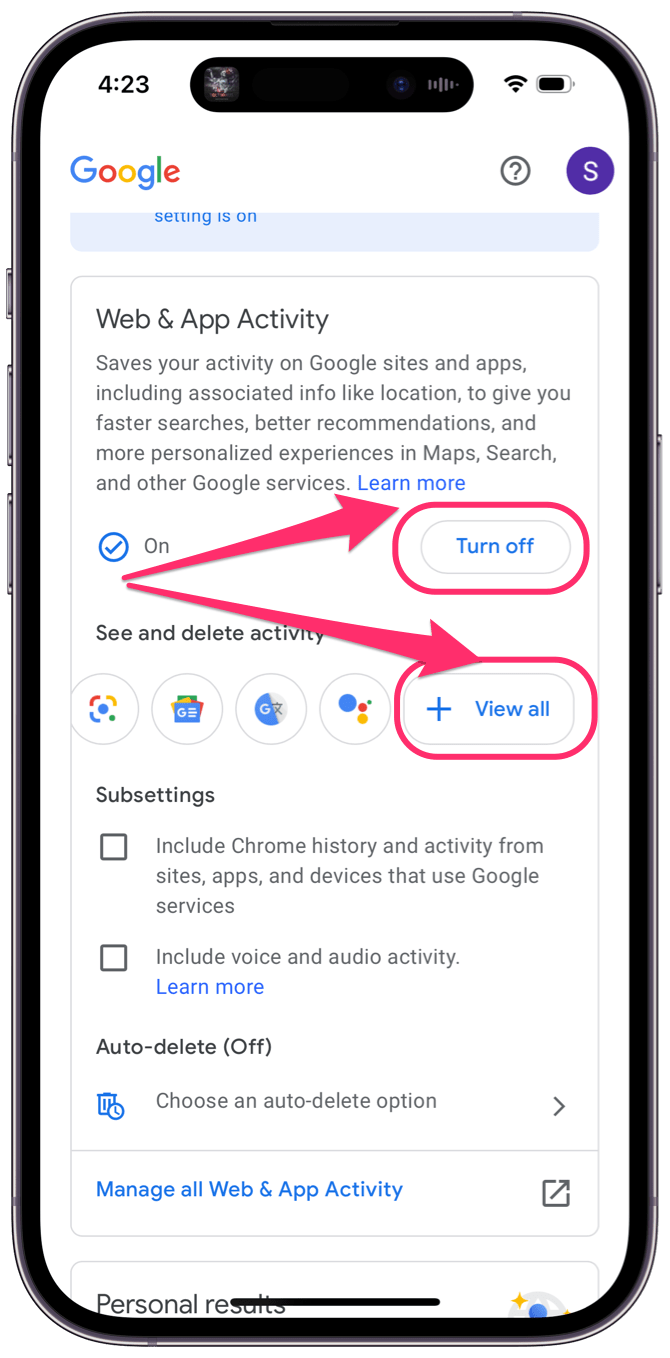The width and height of the screenshot is (670, 1358).
Task: Check Include Chrome history and activity box
Action: (114, 848)
